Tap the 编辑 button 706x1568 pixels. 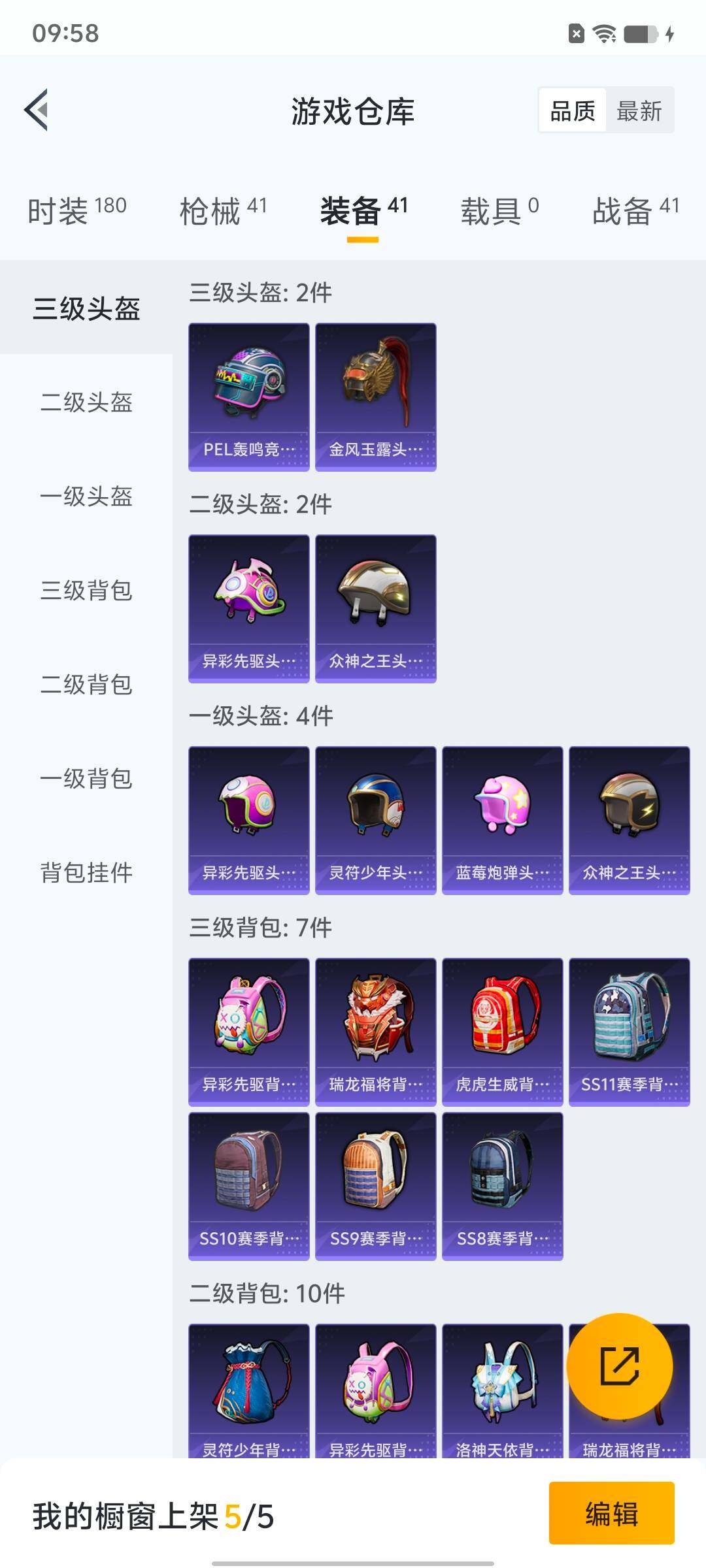611,1514
